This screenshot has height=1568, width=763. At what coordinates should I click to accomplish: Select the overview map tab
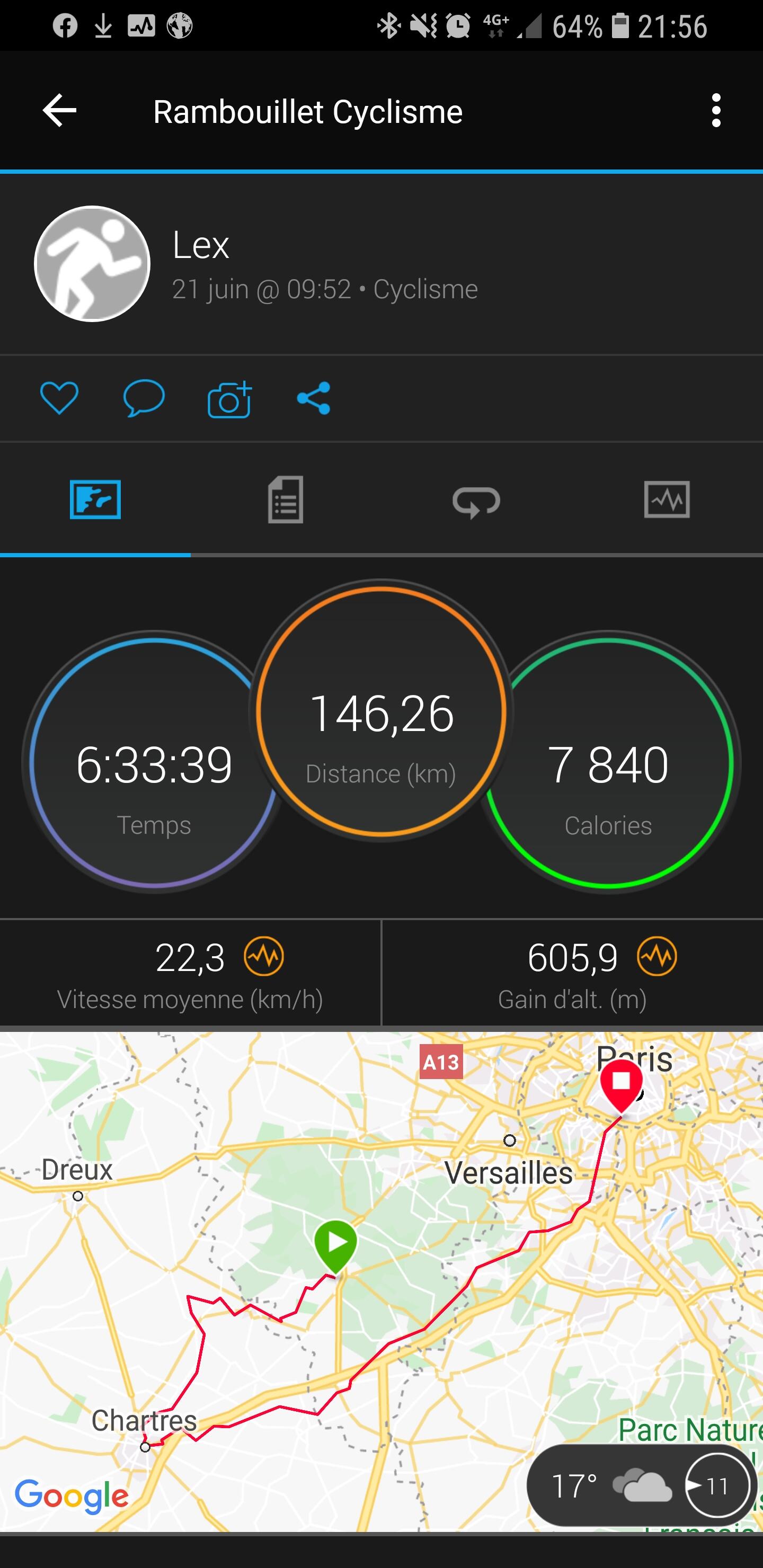[95, 500]
